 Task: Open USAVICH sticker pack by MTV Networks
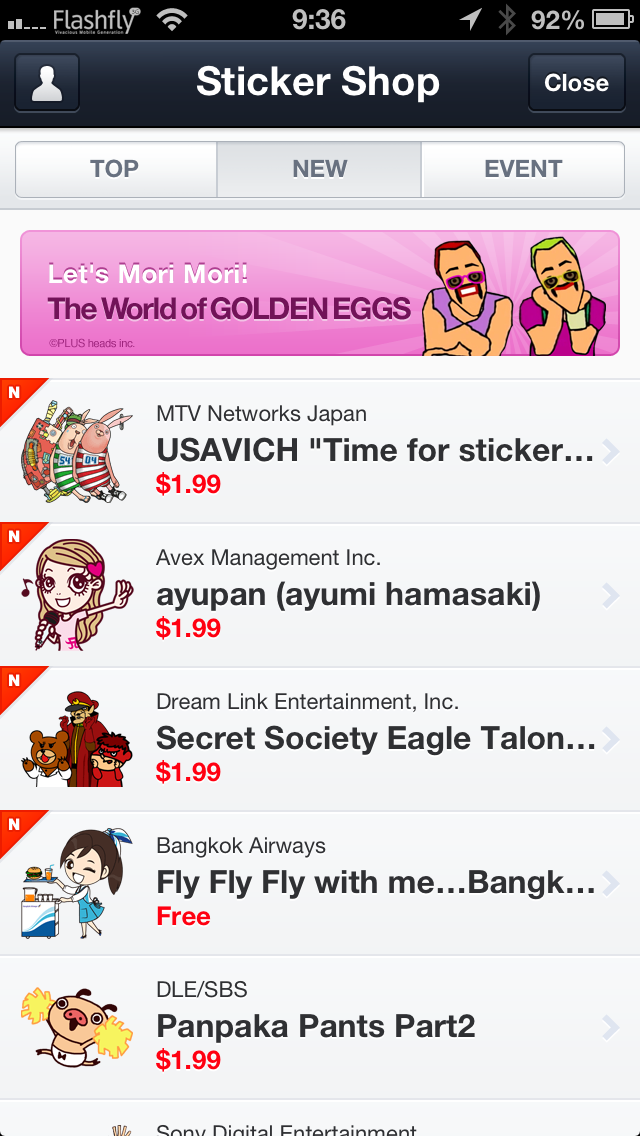point(320,451)
